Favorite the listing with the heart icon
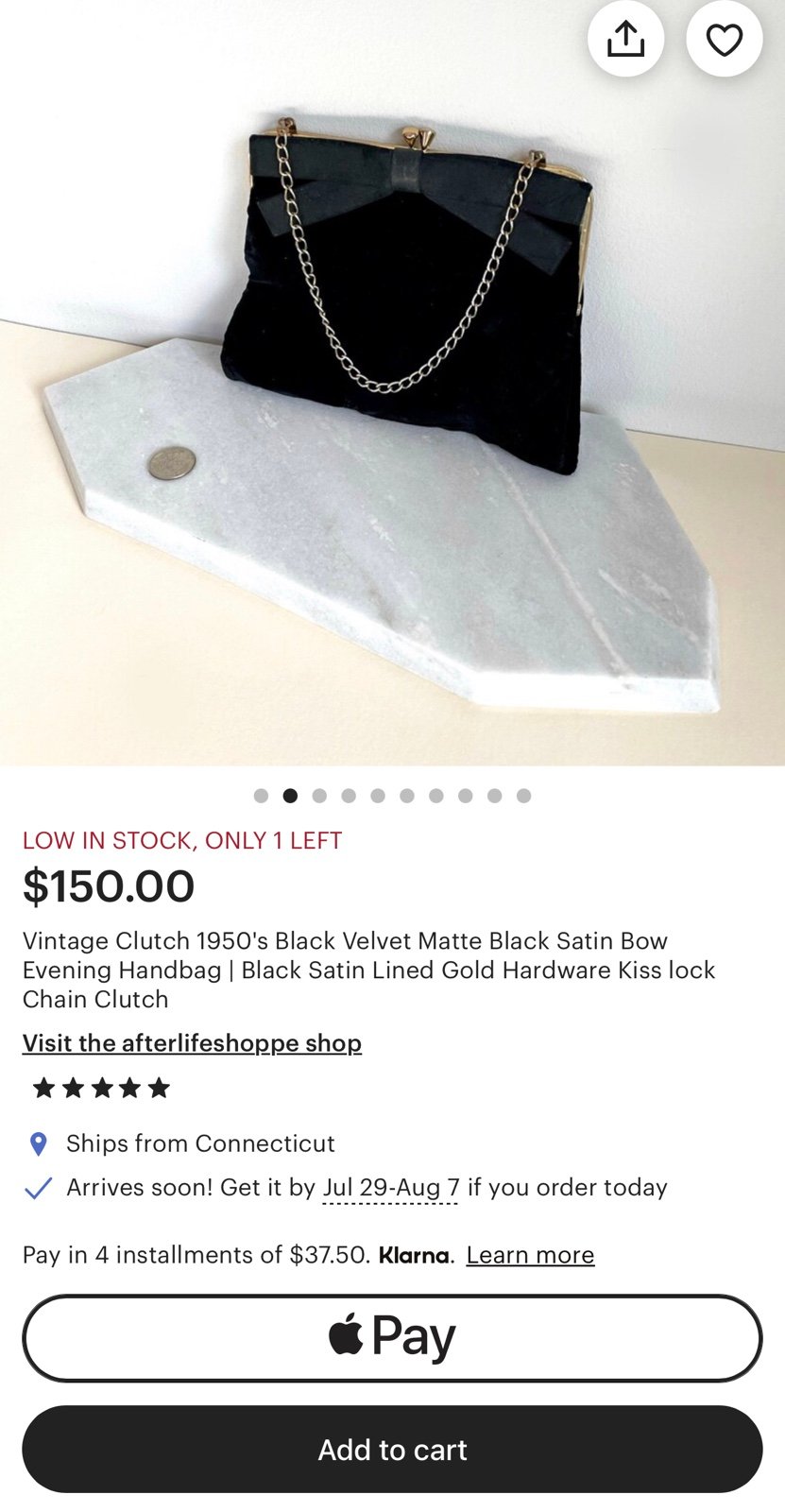The height and width of the screenshot is (1512, 785). (724, 40)
